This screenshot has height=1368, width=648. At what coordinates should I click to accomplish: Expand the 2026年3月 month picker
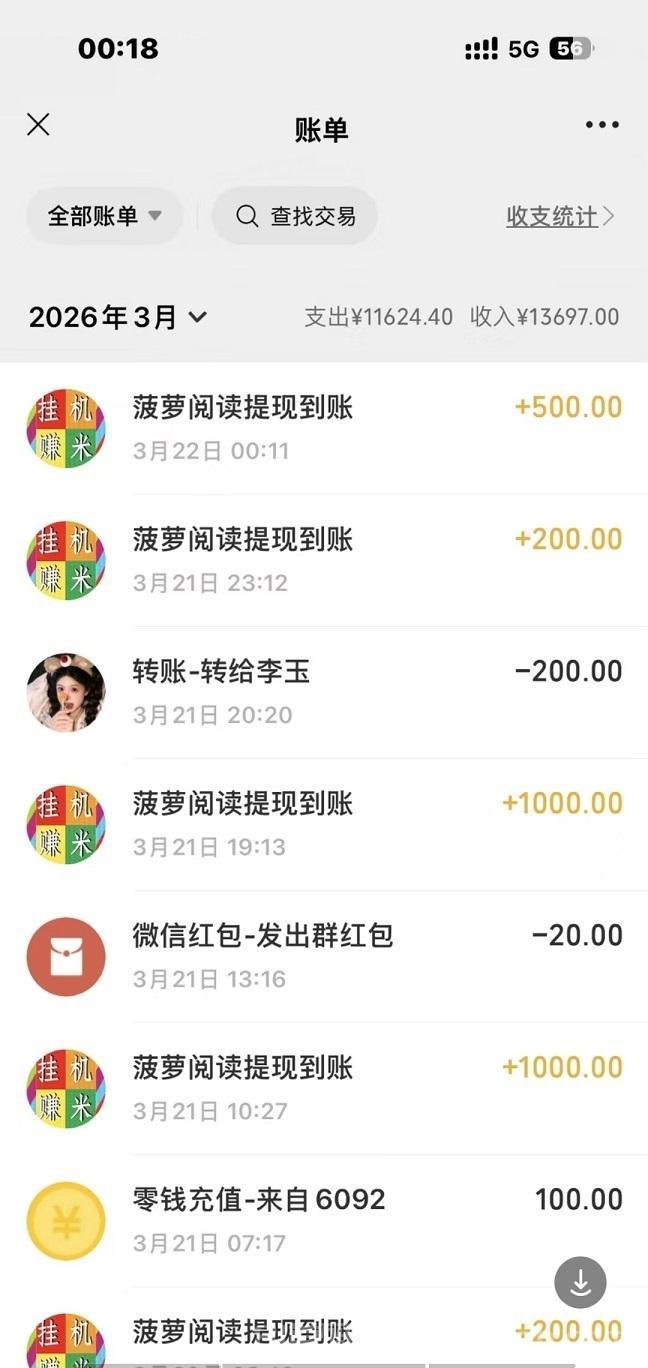click(x=118, y=318)
